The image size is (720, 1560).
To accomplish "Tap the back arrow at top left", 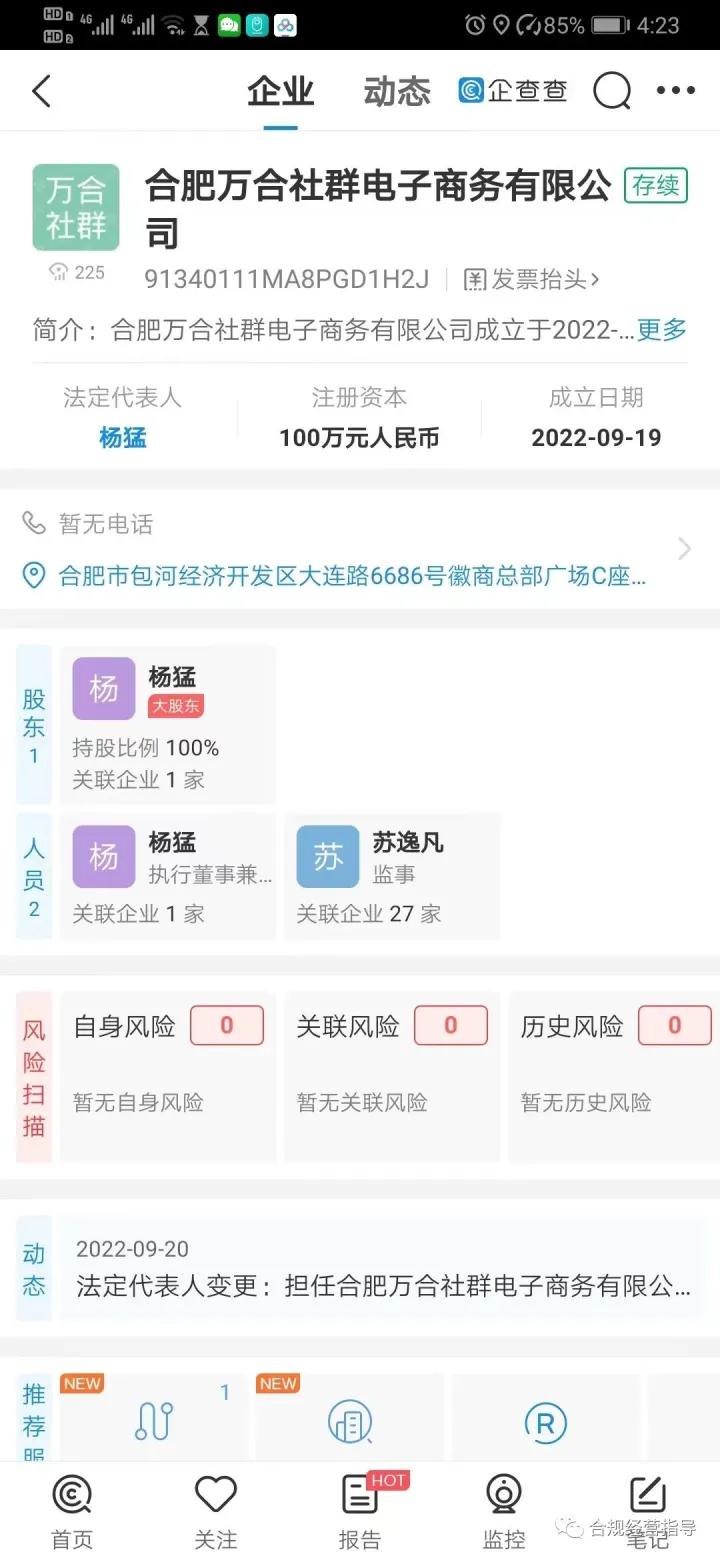I will point(40,90).
